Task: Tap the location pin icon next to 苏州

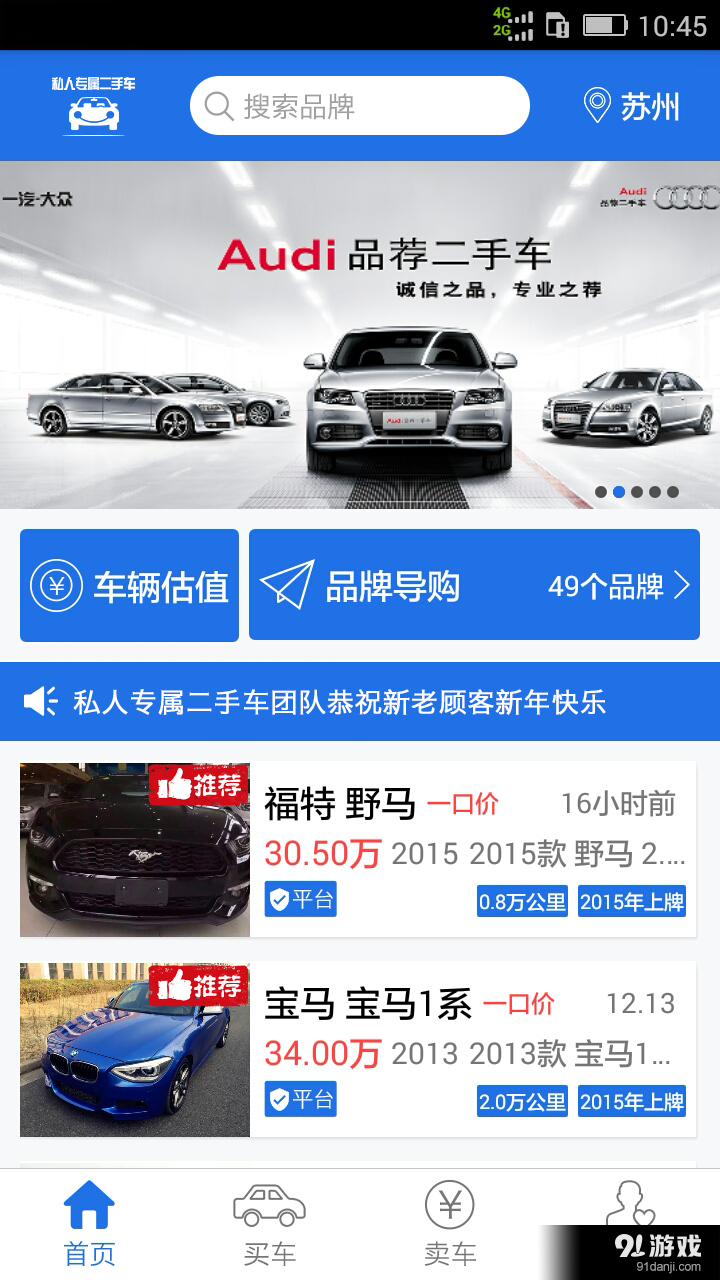Action: [x=597, y=105]
